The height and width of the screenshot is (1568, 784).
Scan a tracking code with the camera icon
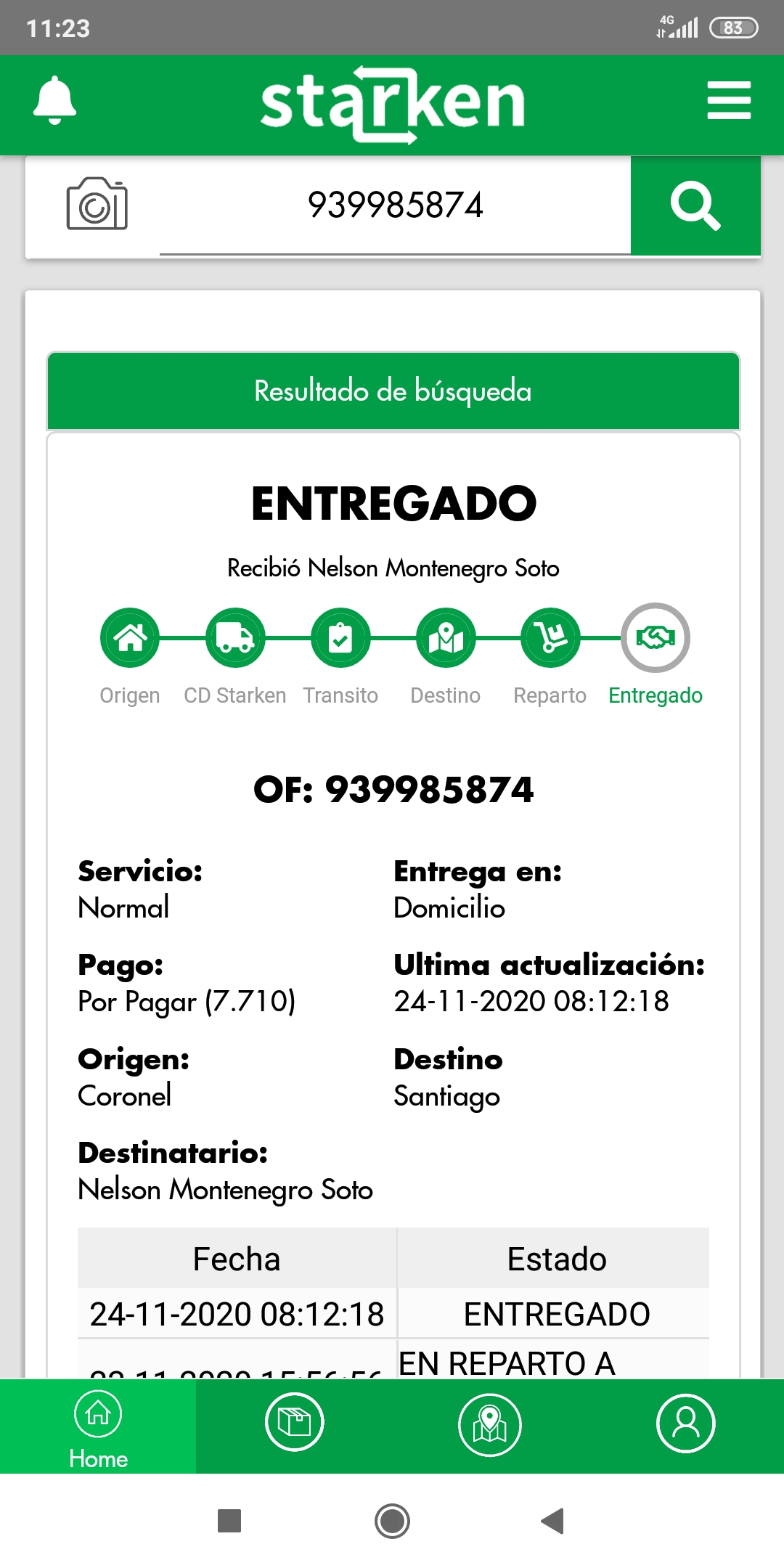(97, 204)
